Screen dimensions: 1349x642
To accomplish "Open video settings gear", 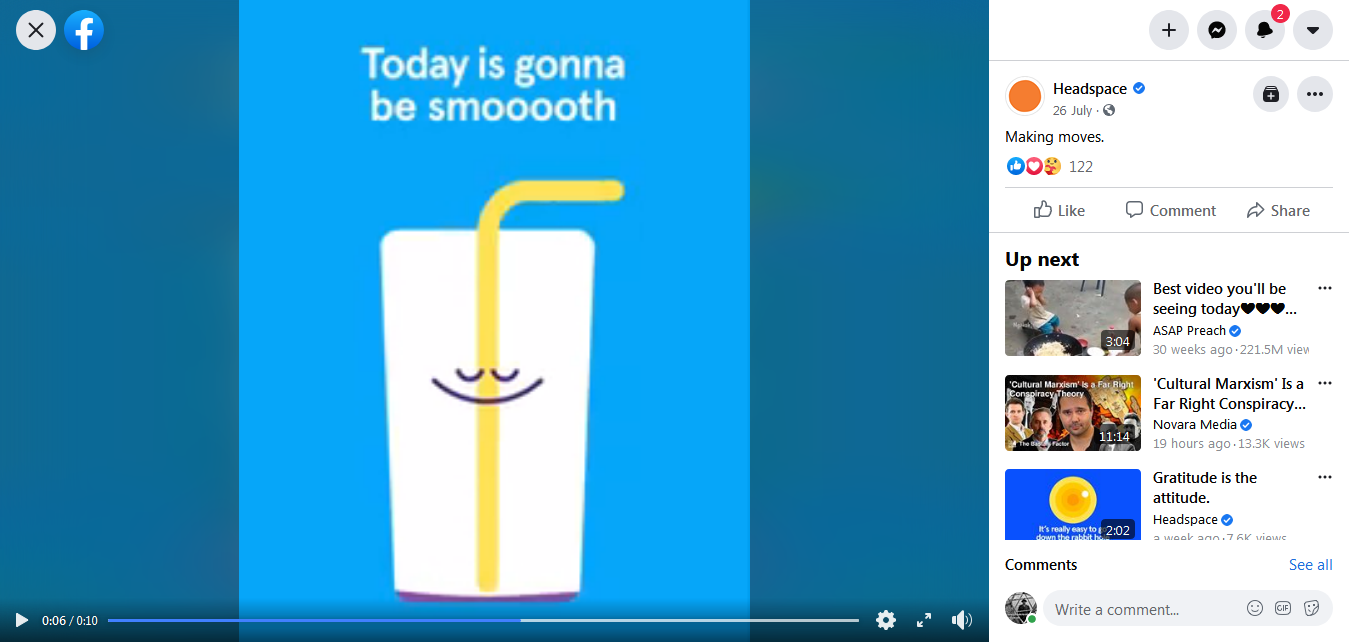I will (885, 620).
